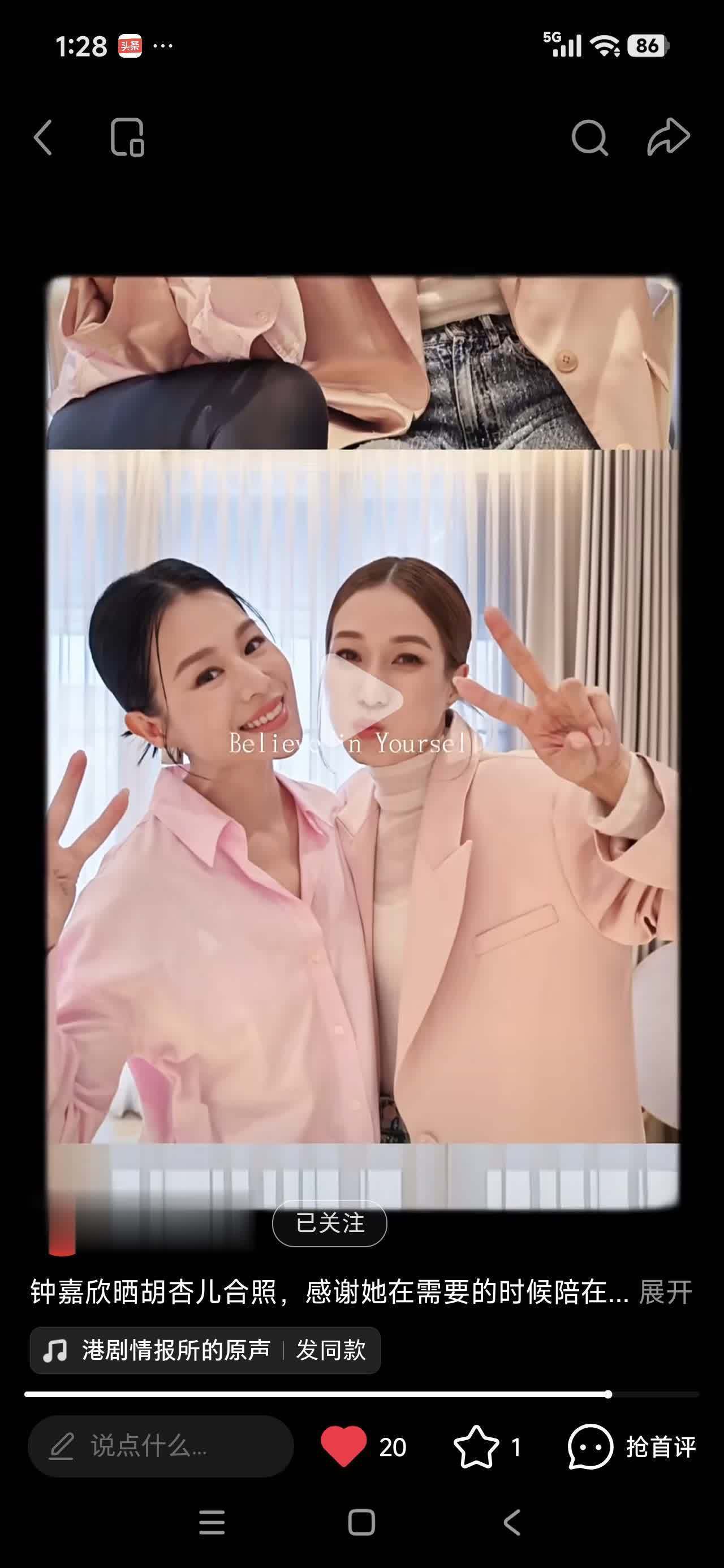Open the screen-cast icon next to back

[x=127, y=137]
